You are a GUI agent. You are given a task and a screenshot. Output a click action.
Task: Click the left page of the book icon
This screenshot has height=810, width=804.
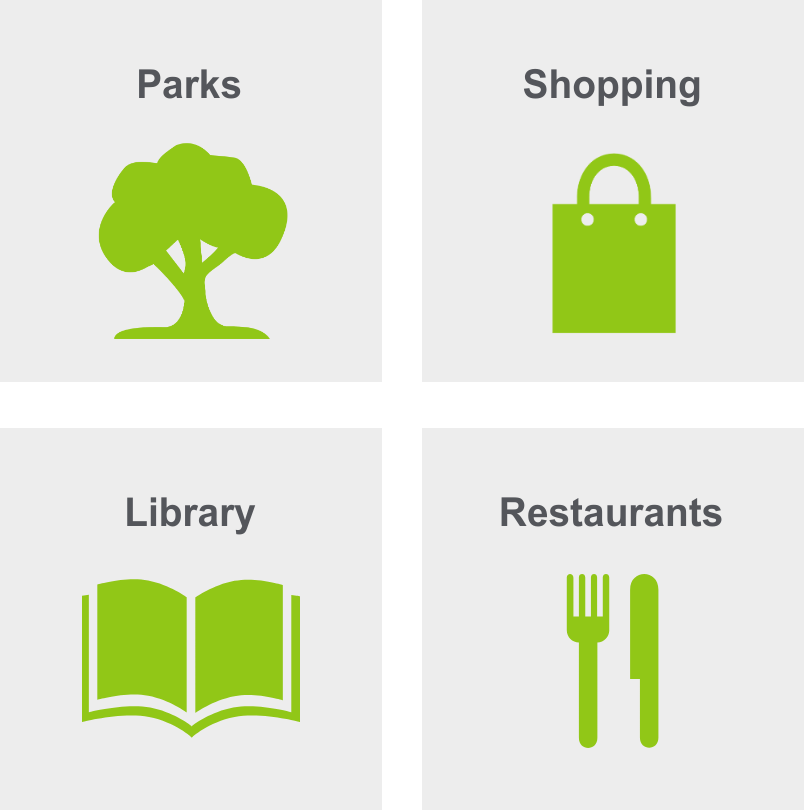[x=140, y=640]
